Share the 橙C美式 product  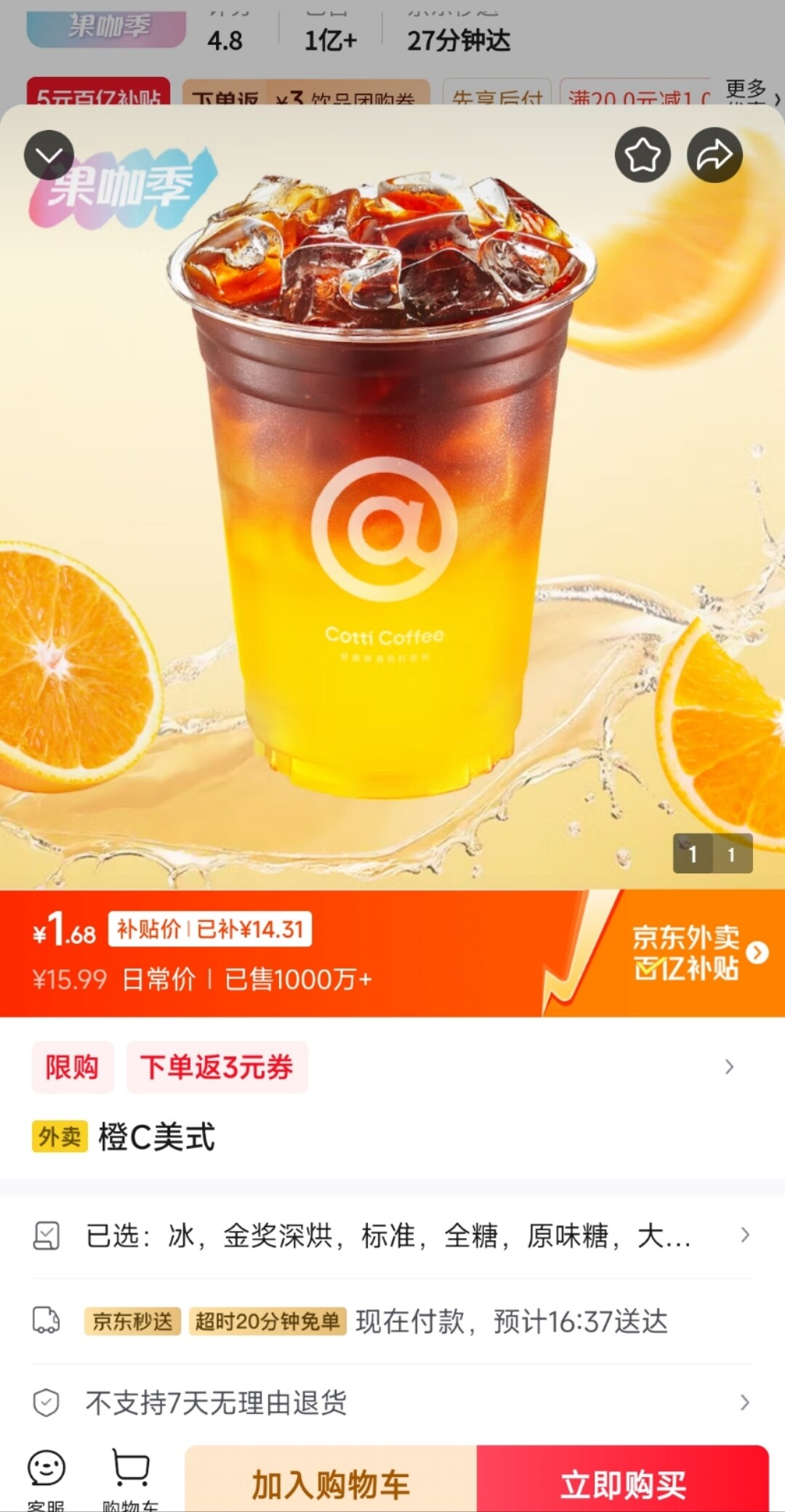coord(714,155)
